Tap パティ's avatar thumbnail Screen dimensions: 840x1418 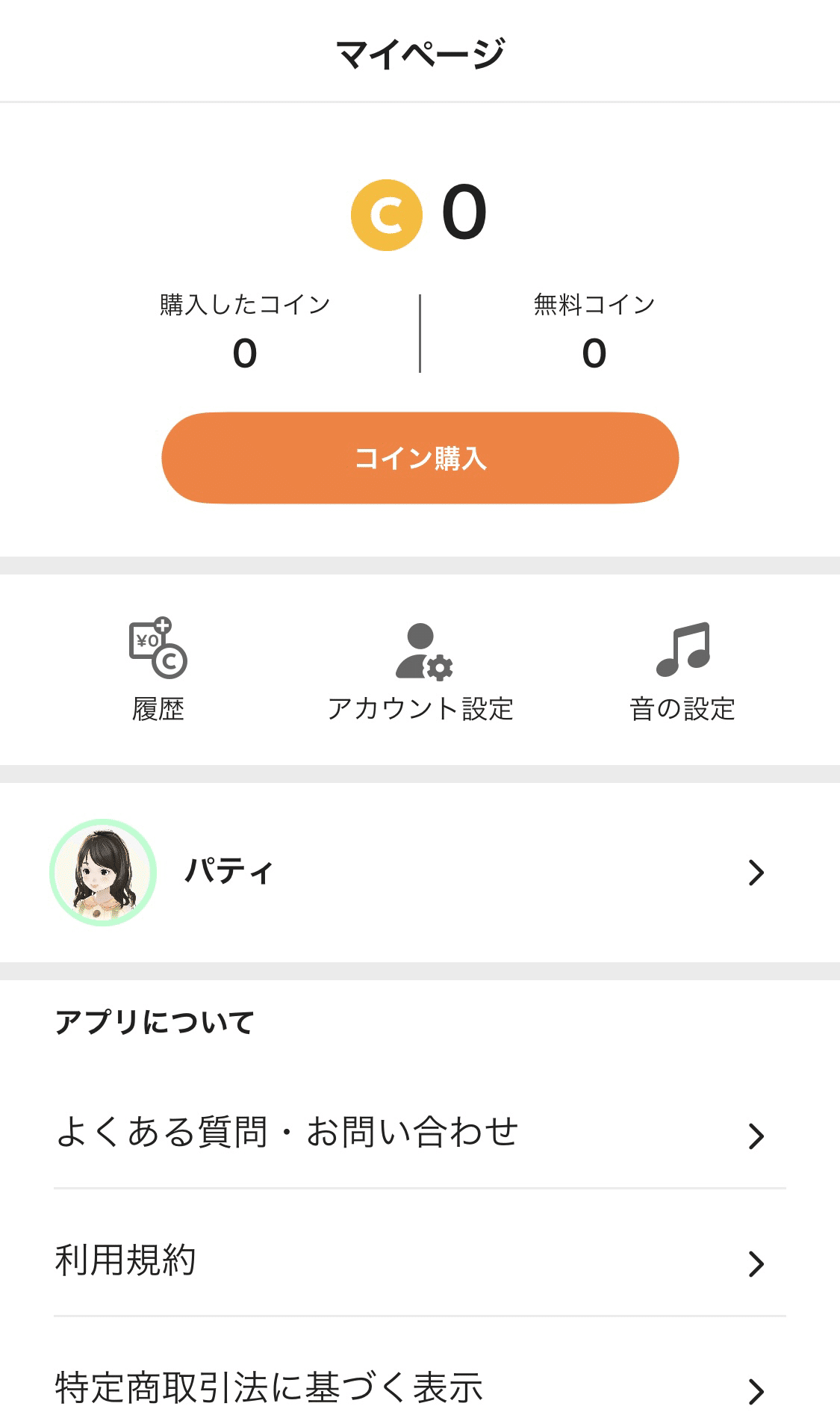click(103, 872)
